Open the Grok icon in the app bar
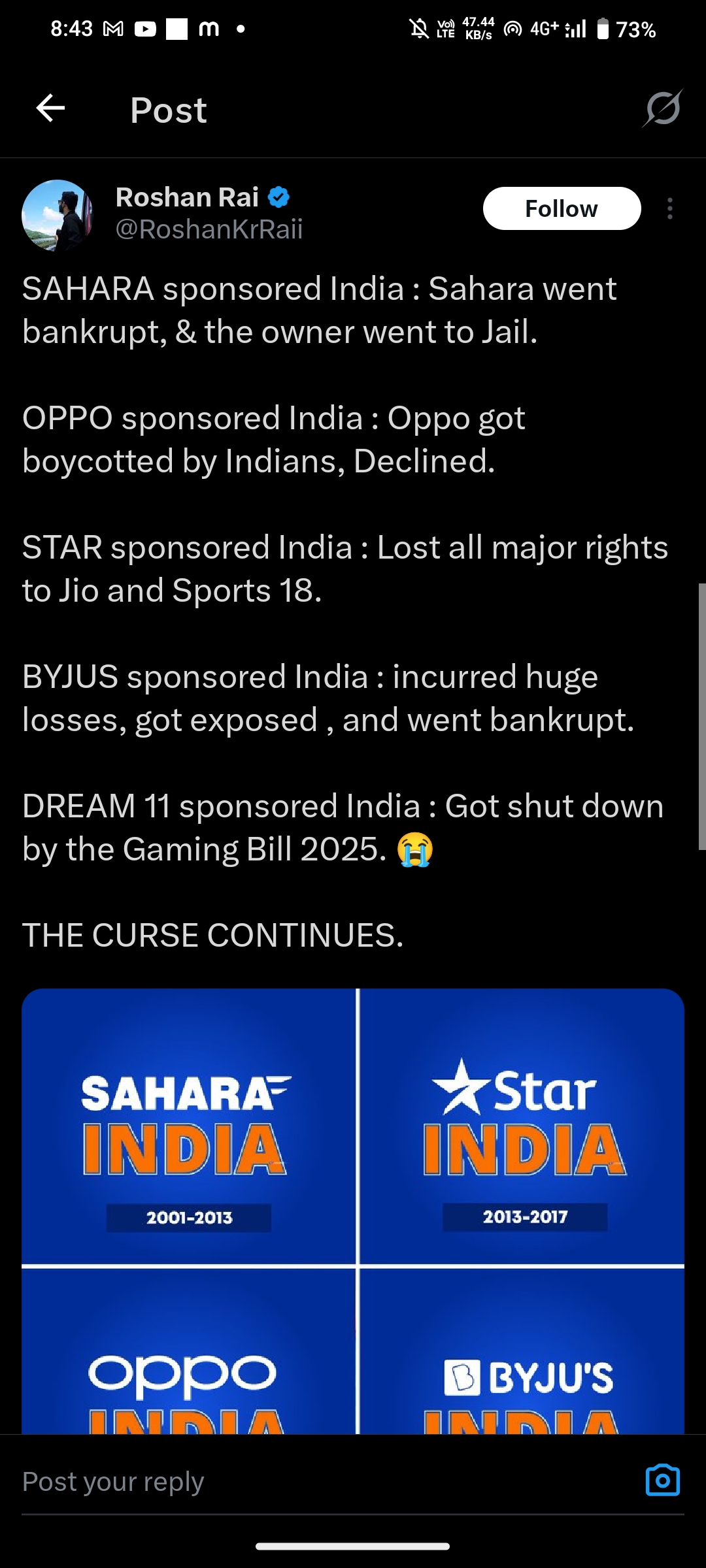Image resolution: width=706 pixels, height=1568 pixels. (662, 108)
